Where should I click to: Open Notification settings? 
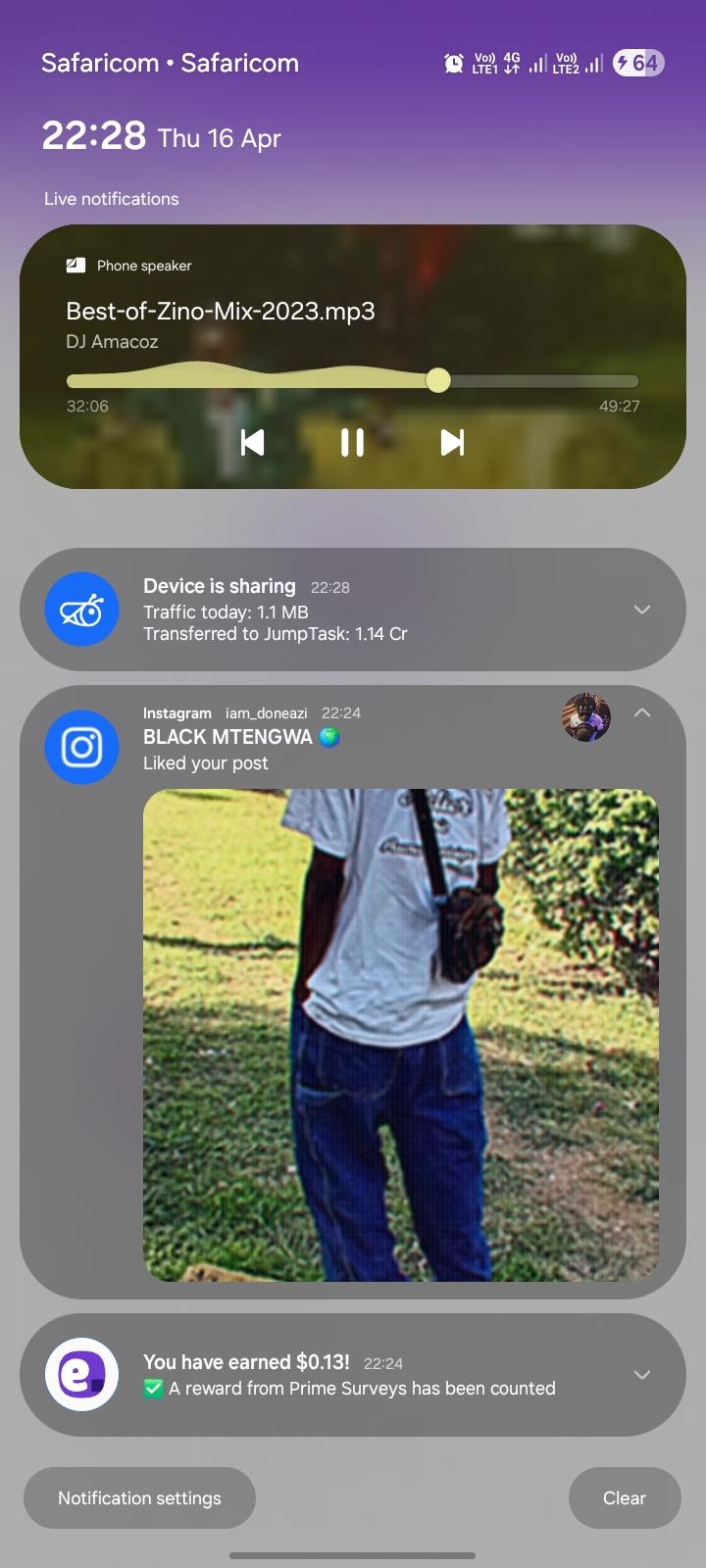(x=139, y=1497)
